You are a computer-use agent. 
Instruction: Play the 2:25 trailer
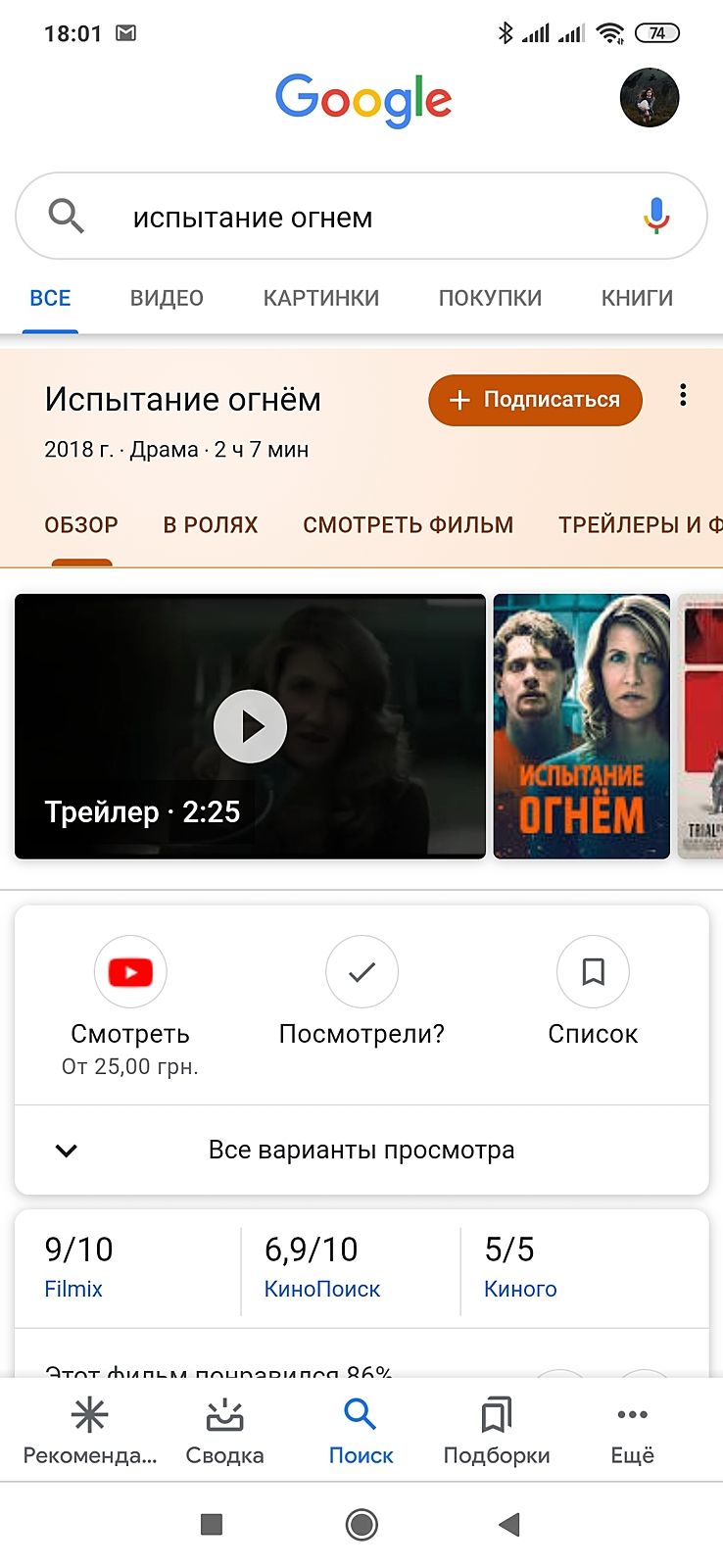250,726
